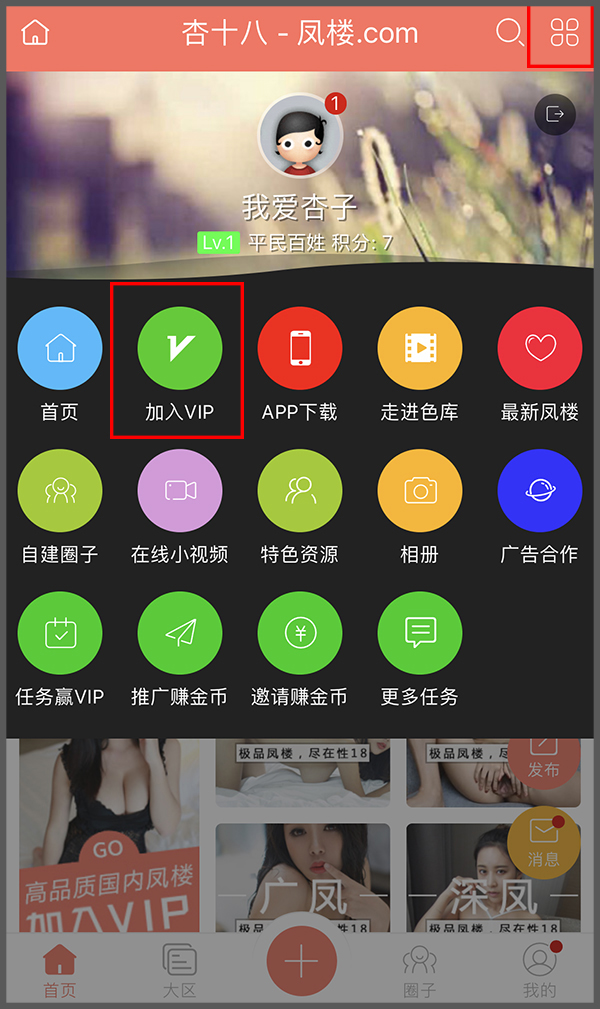Open 更多任务
600x1009 pixels.
420,633
